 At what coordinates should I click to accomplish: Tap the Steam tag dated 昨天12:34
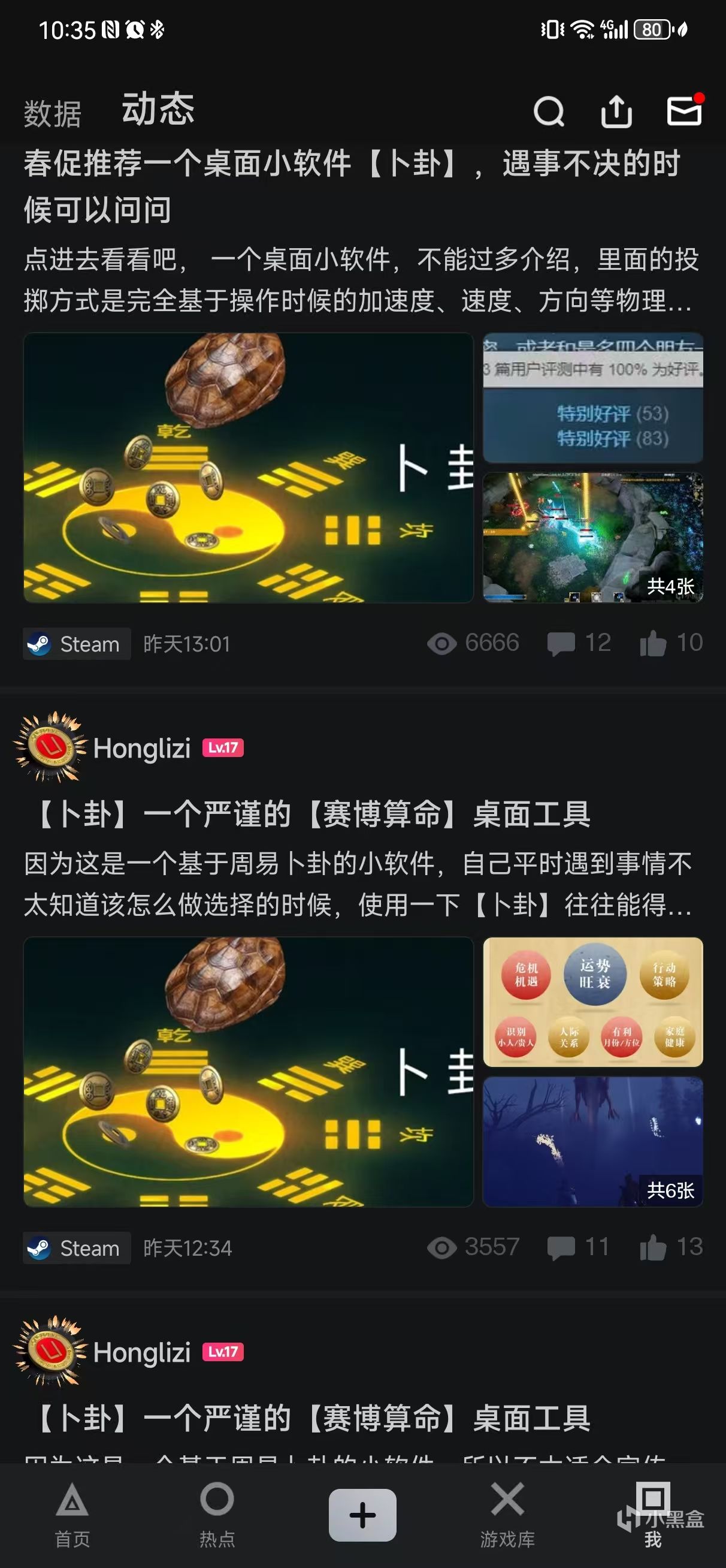[x=77, y=1248]
